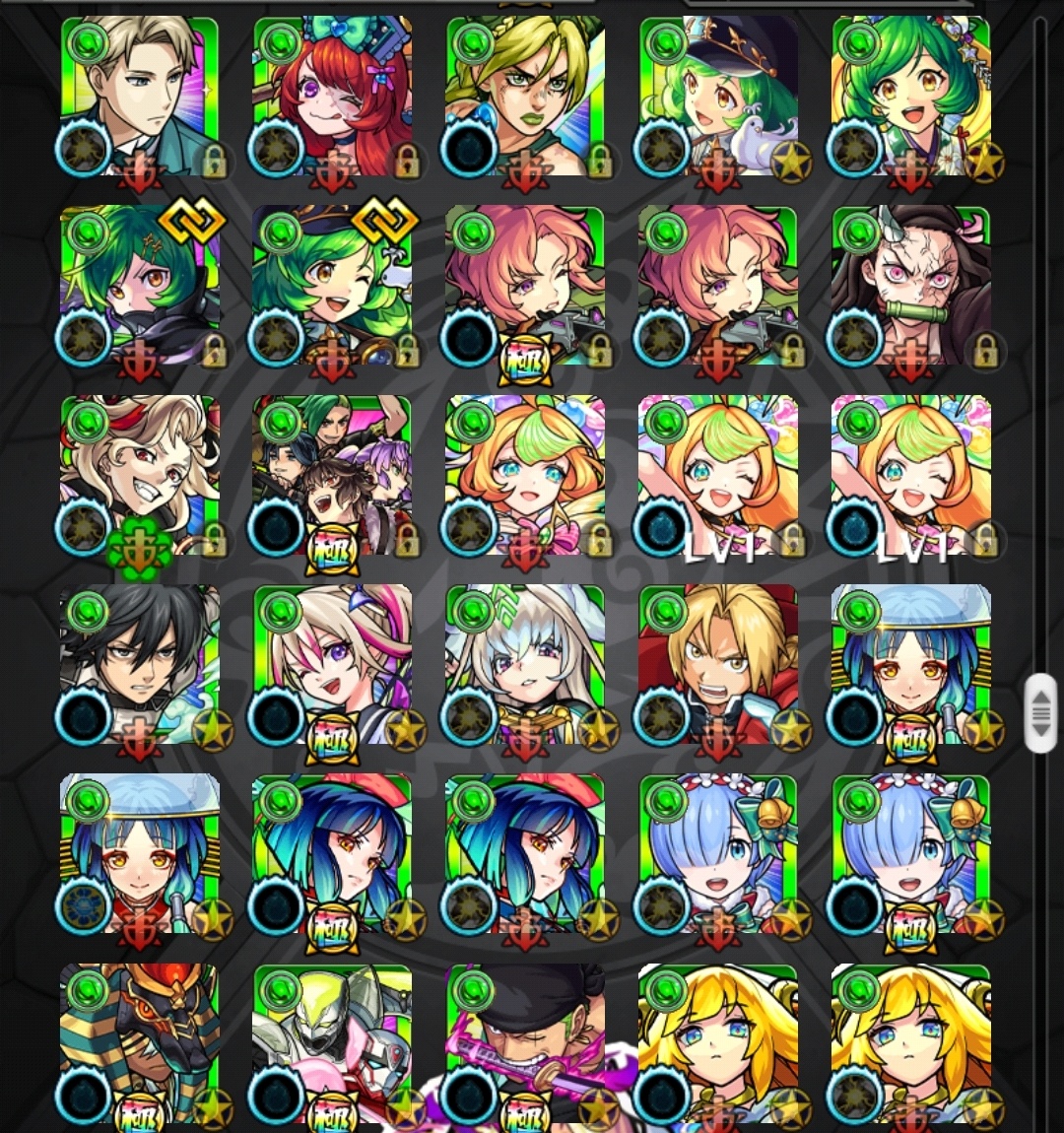Open the girl with bamboo muzzle and horn
The width and height of the screenshot is (1064, 1133).
click(x=910, y=288)
